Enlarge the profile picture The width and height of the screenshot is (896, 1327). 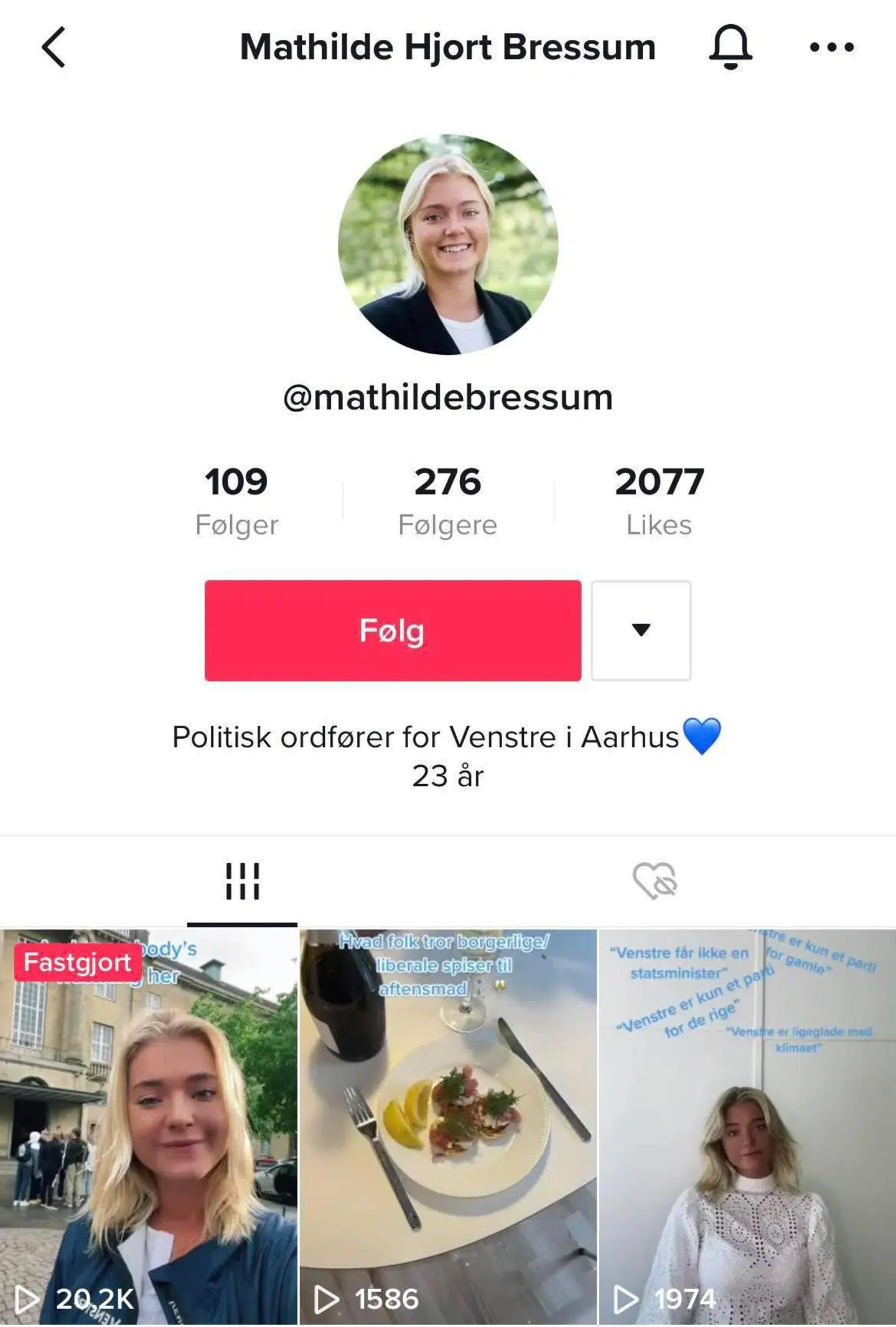[x=448, y=245]
